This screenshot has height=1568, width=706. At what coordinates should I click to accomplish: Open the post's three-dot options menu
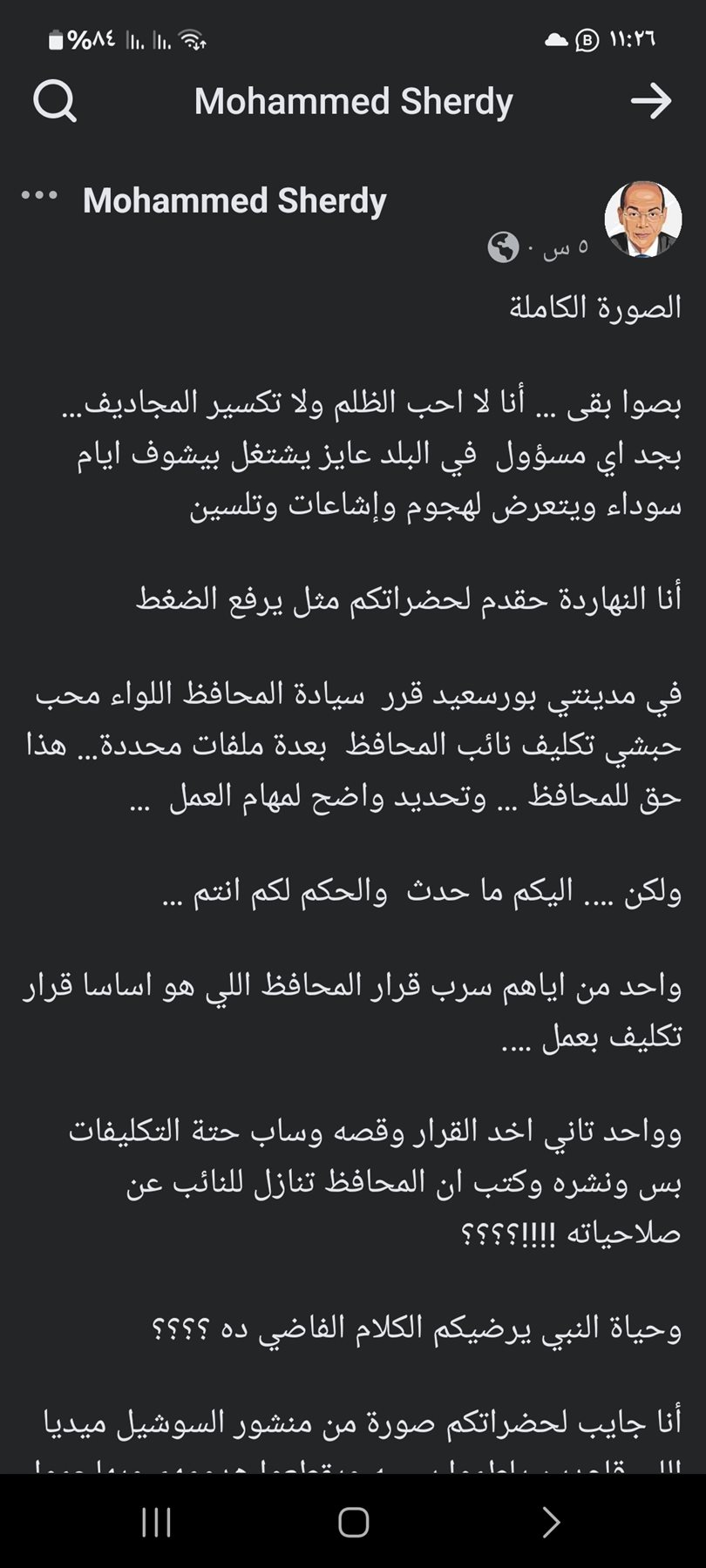[x=39, y=195]
